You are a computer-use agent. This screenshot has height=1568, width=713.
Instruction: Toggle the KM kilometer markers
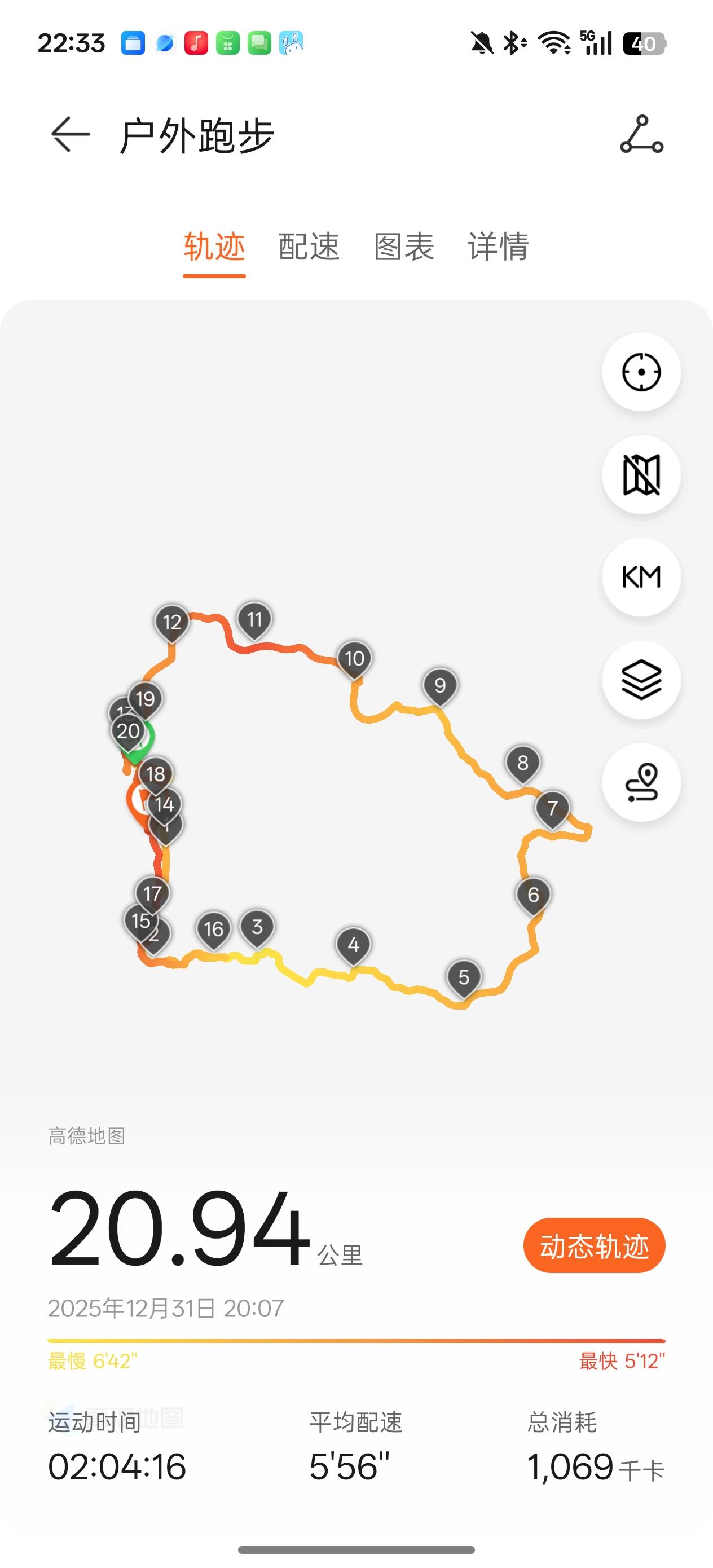coord(641,577)
